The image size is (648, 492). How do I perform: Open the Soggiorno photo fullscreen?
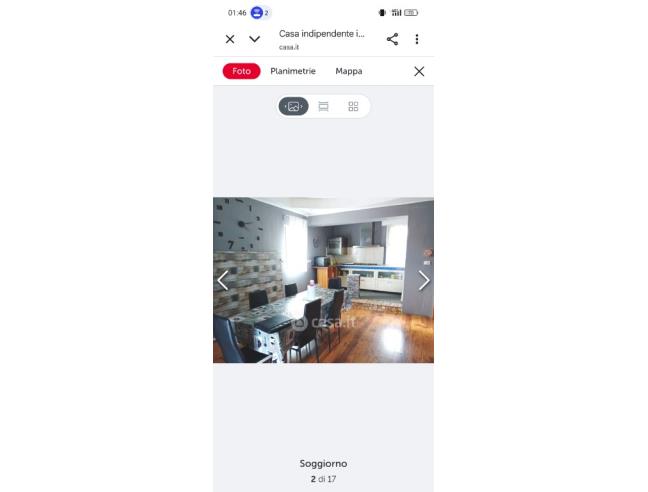(323, 280)
